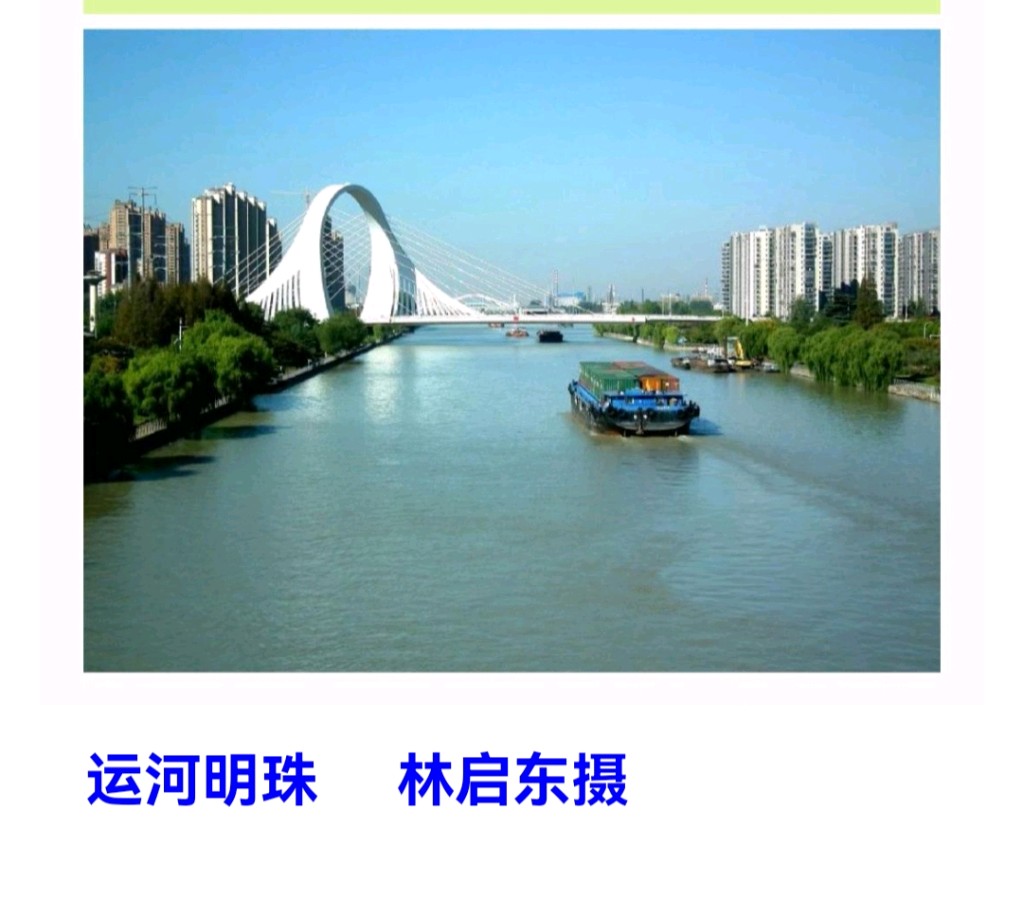Image resolution: width=1023 pixels, height=900 pixels.
Task: Open the canal bridge photo full screen
Action: click(x=511, y=350)
